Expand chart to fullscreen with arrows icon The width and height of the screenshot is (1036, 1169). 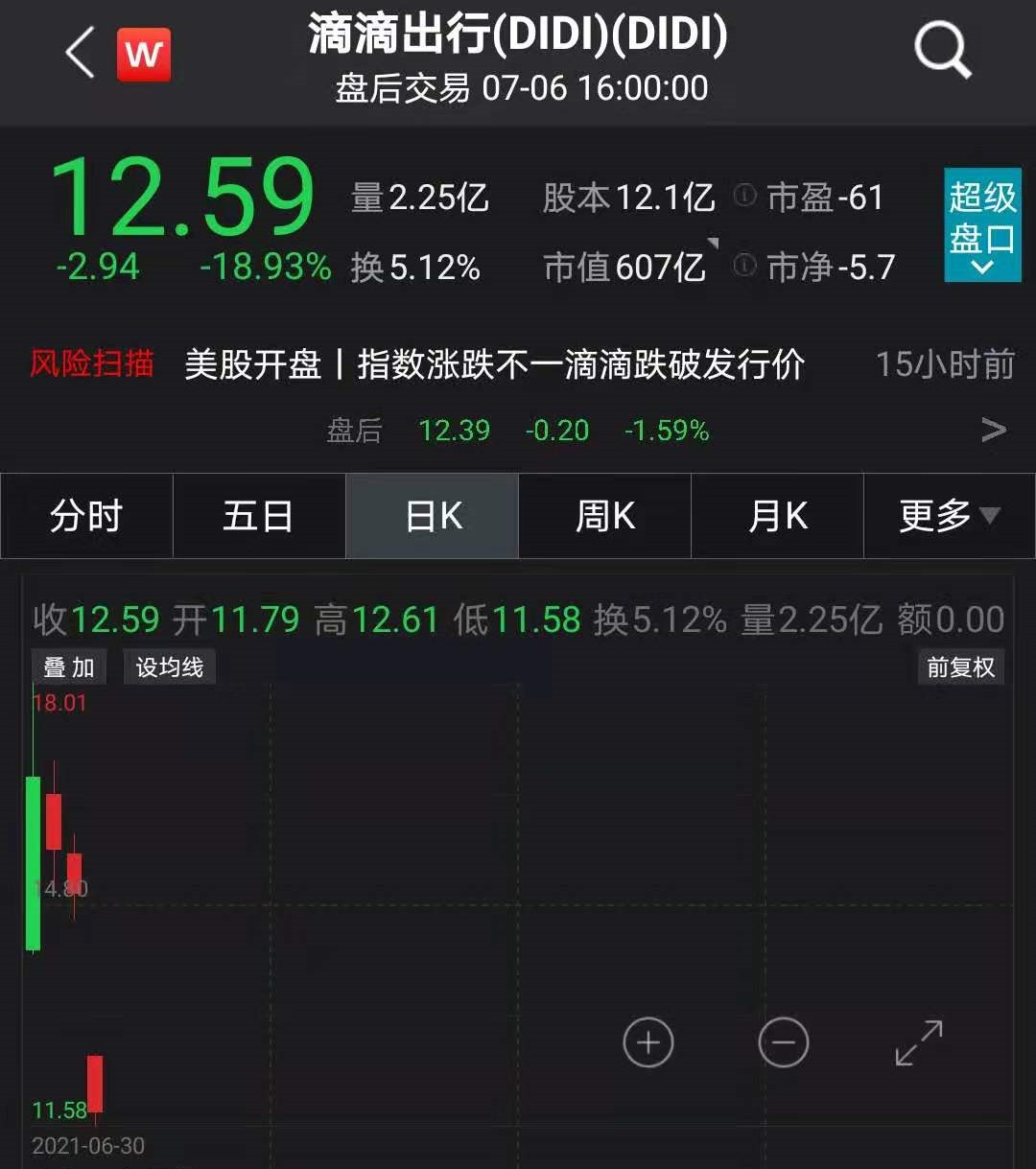(x=919, y=1042)
